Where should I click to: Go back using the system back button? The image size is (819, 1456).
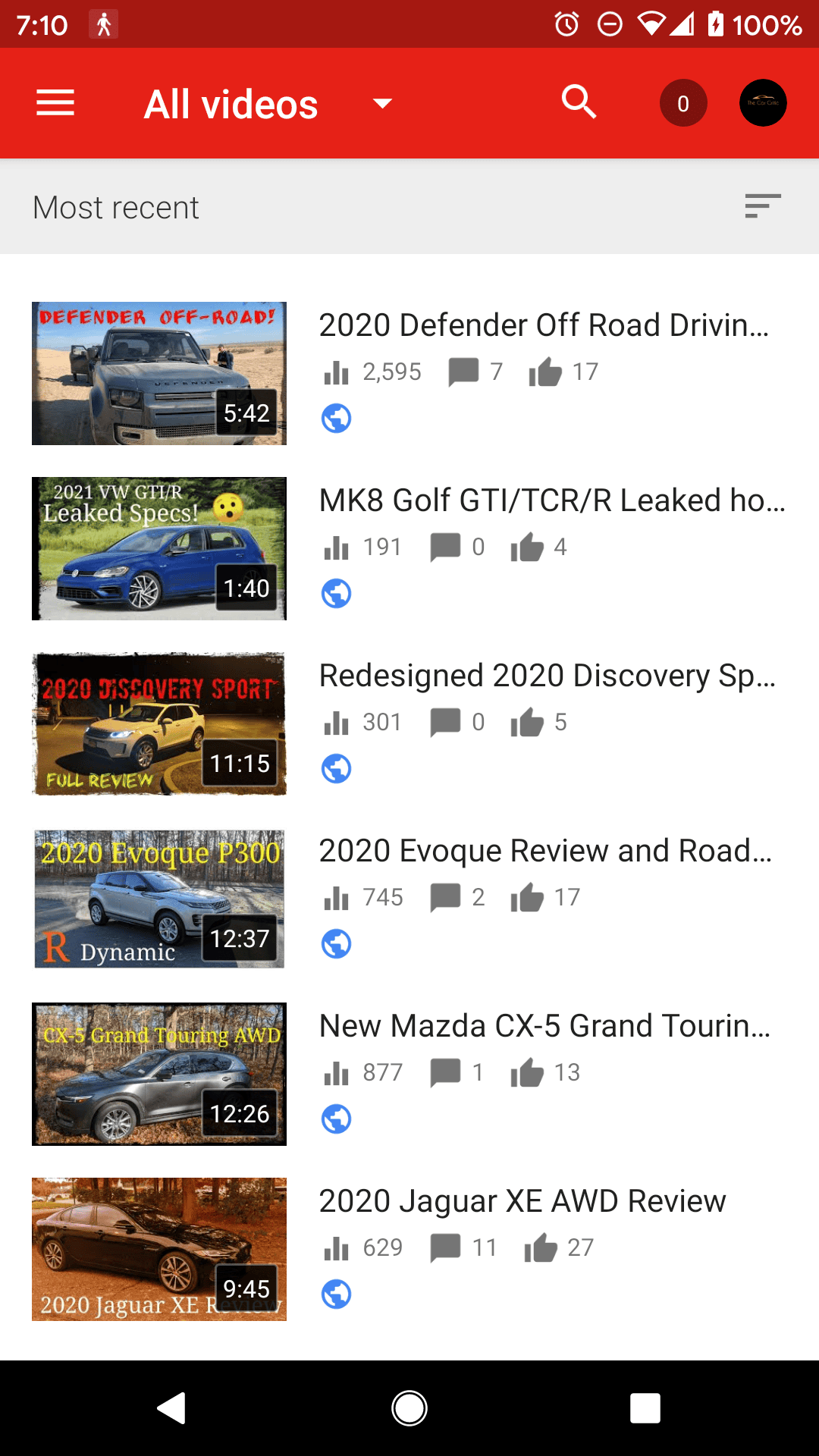click(172, 1408)
